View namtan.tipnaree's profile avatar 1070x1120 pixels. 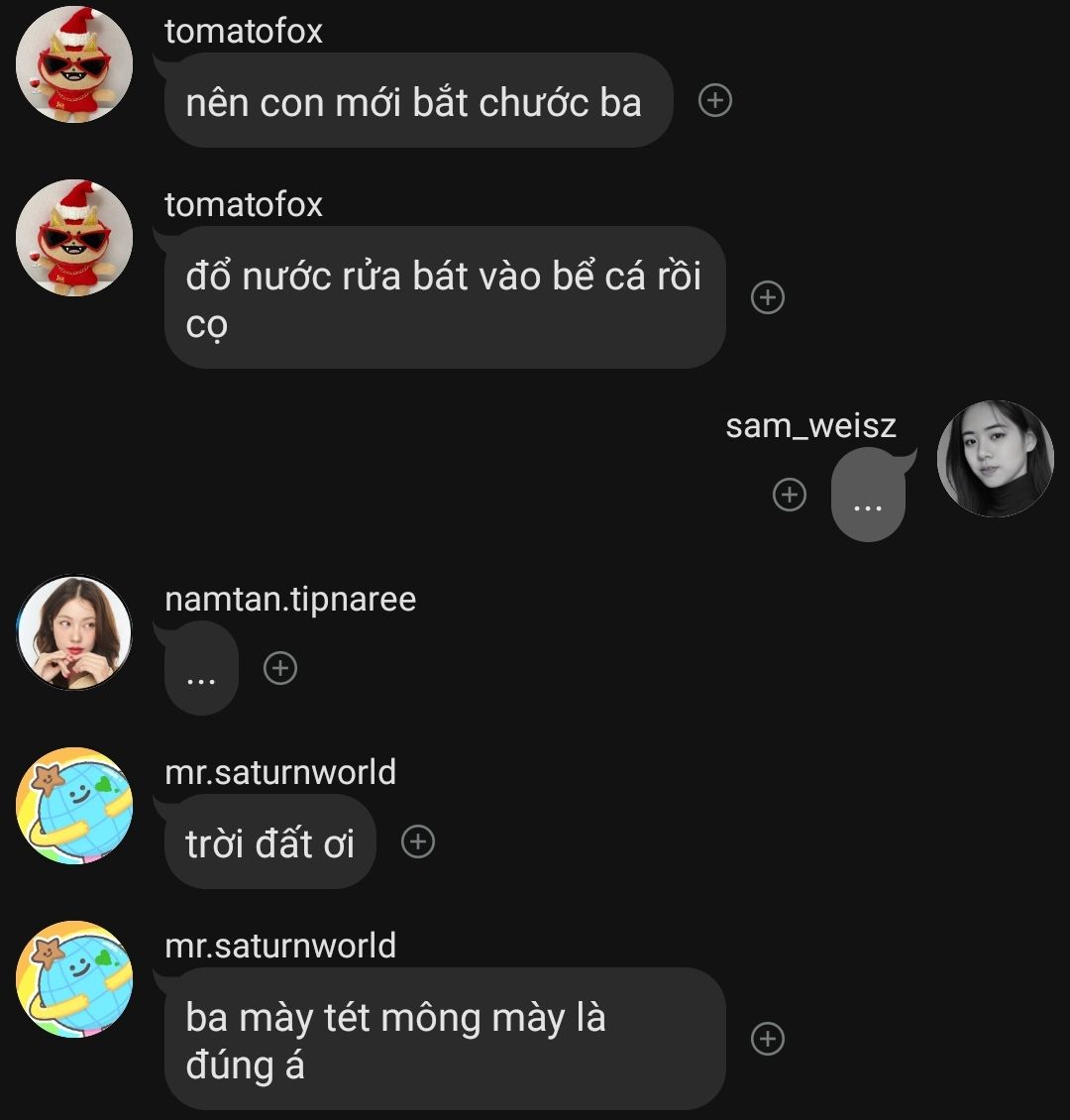pos(74,632)
